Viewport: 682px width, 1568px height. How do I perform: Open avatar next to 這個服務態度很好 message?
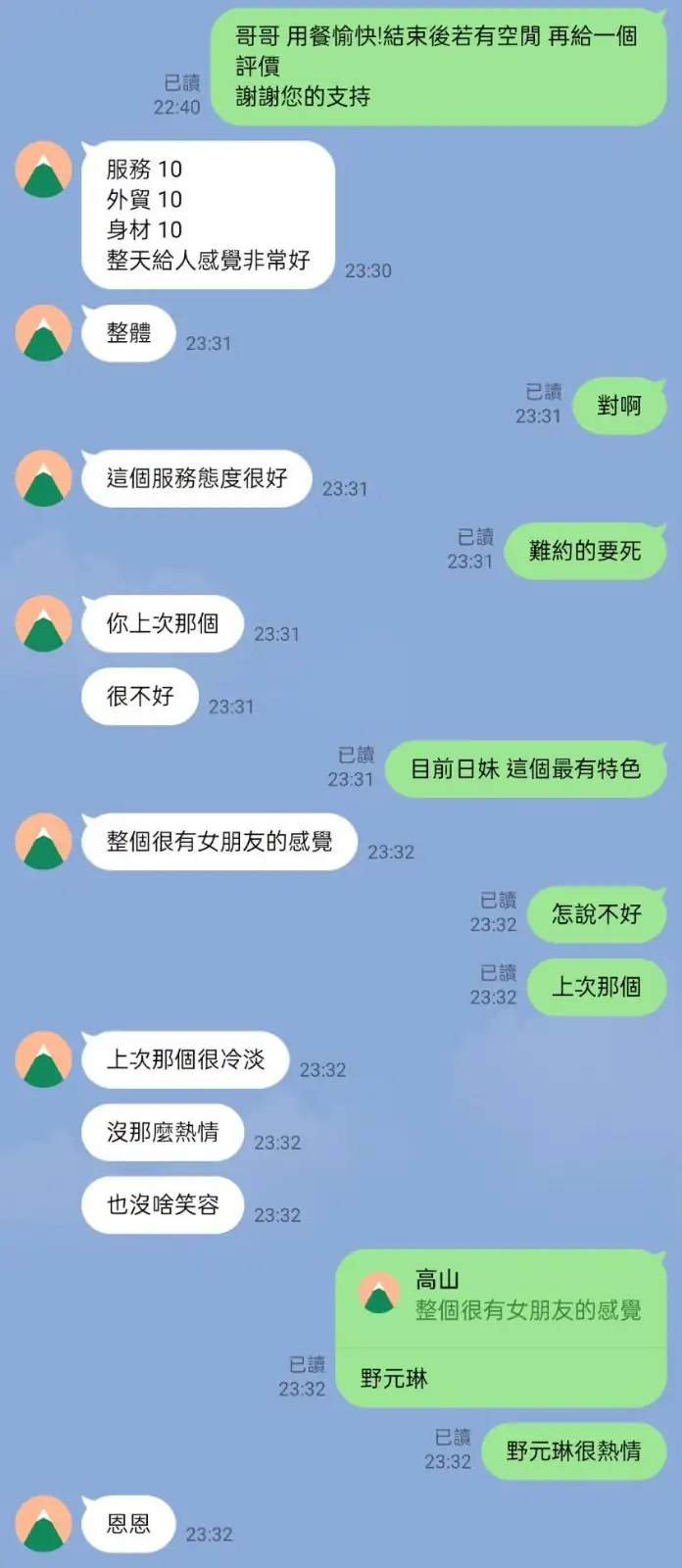[43, 478]
